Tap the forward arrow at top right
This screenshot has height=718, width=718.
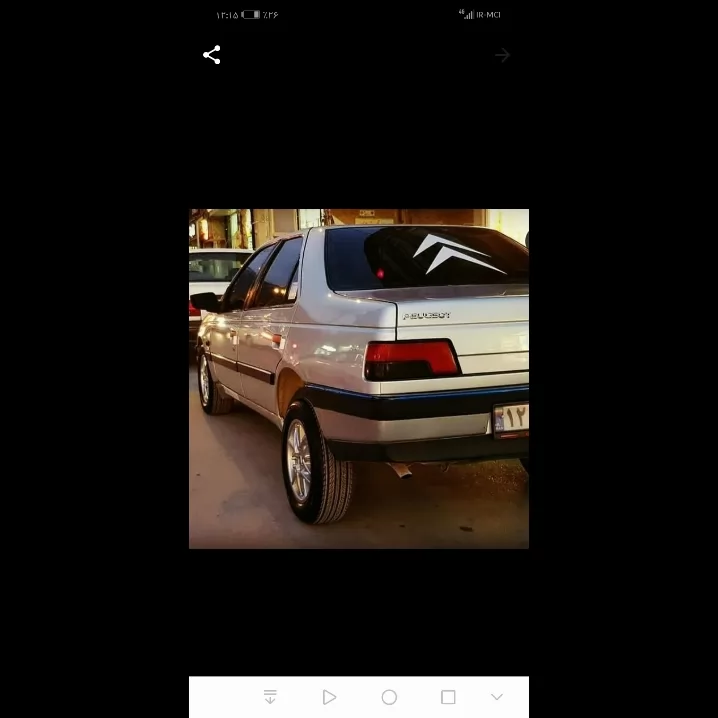[x=502, y=55]
